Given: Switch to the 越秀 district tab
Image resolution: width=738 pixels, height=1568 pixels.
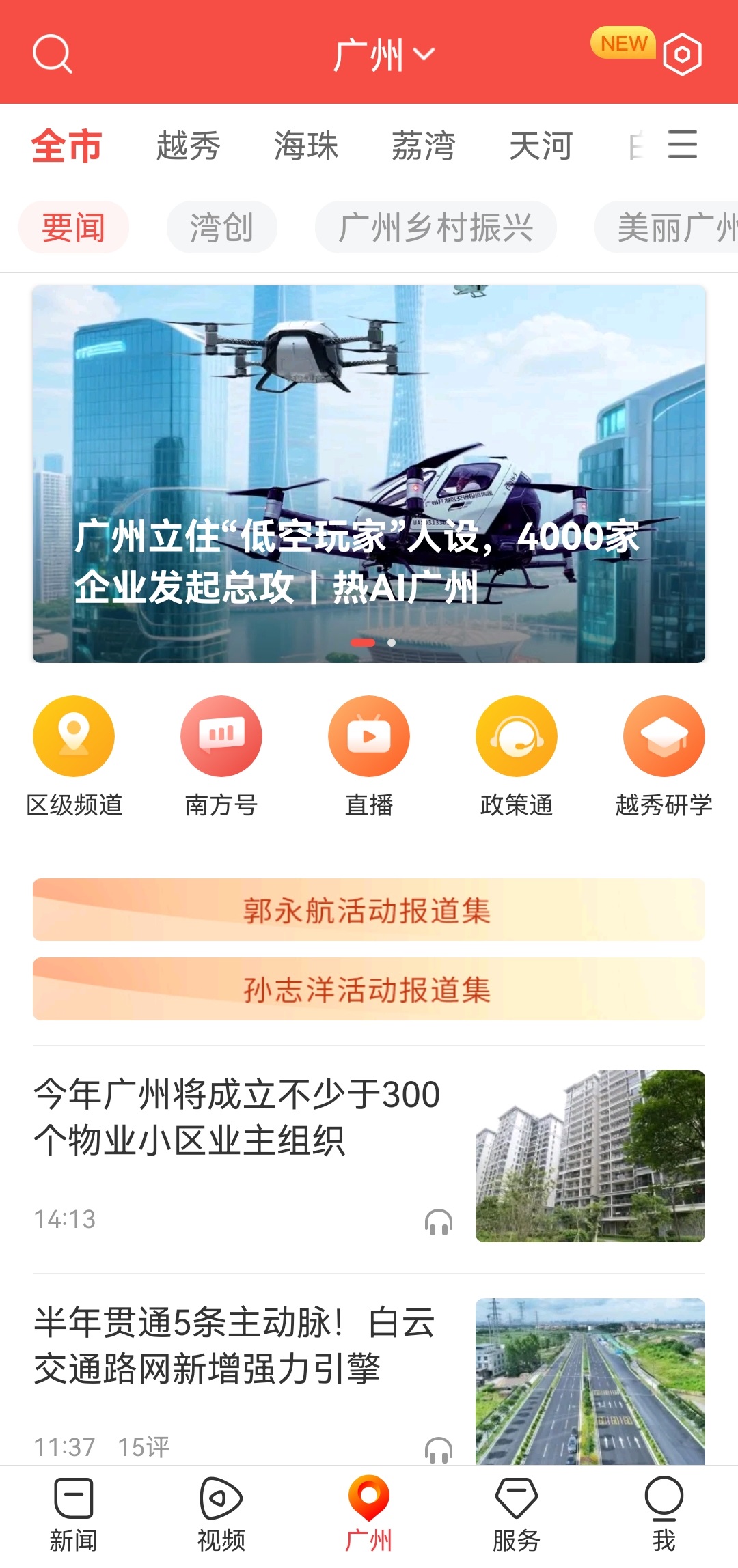Looking at the screenshot, I should click(188, 146).
